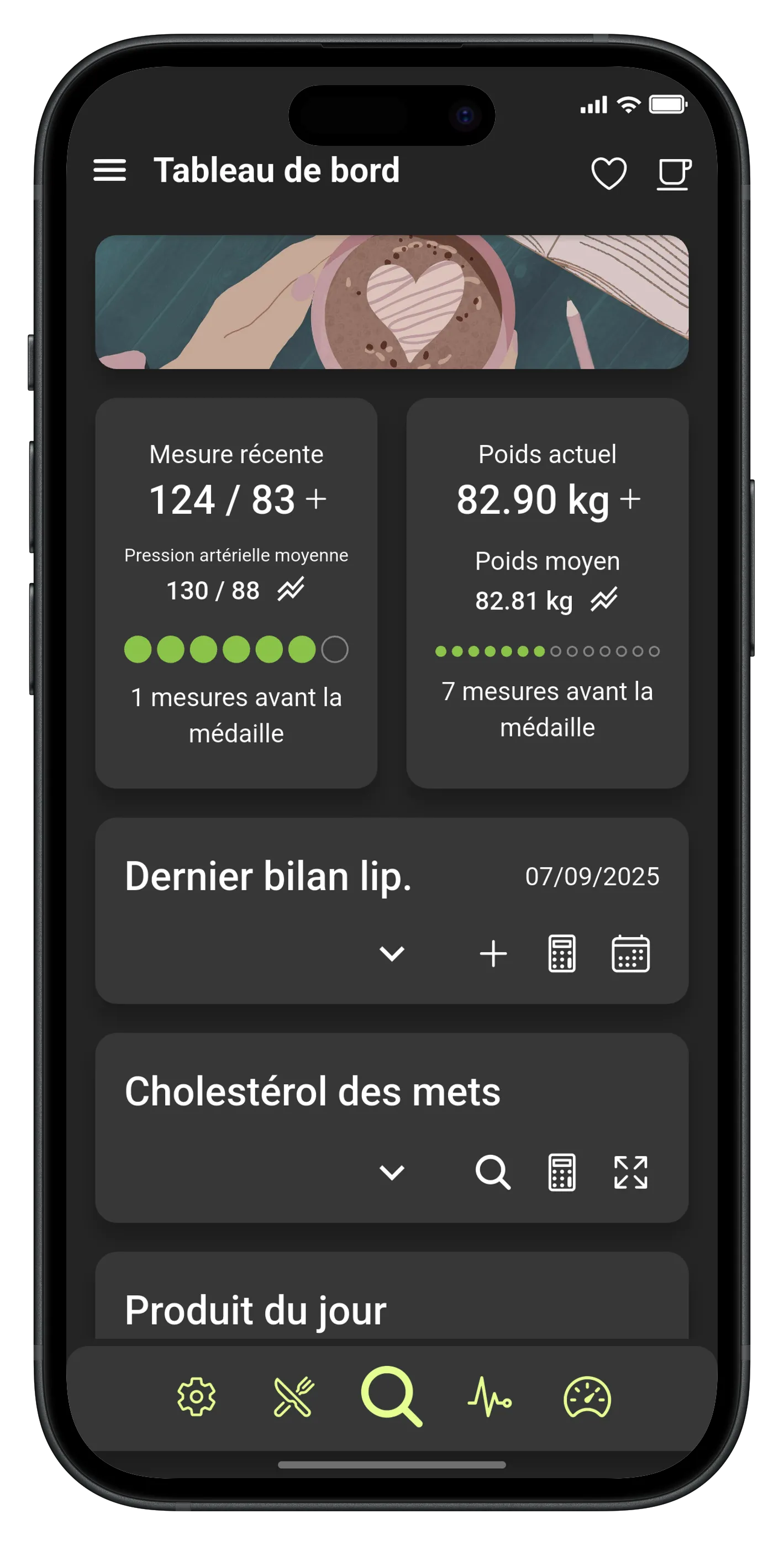Tap the trend icon beside 82.81 kg
Image resolution: width=784 pixels, height=1545 pixels.
point(602,600)
